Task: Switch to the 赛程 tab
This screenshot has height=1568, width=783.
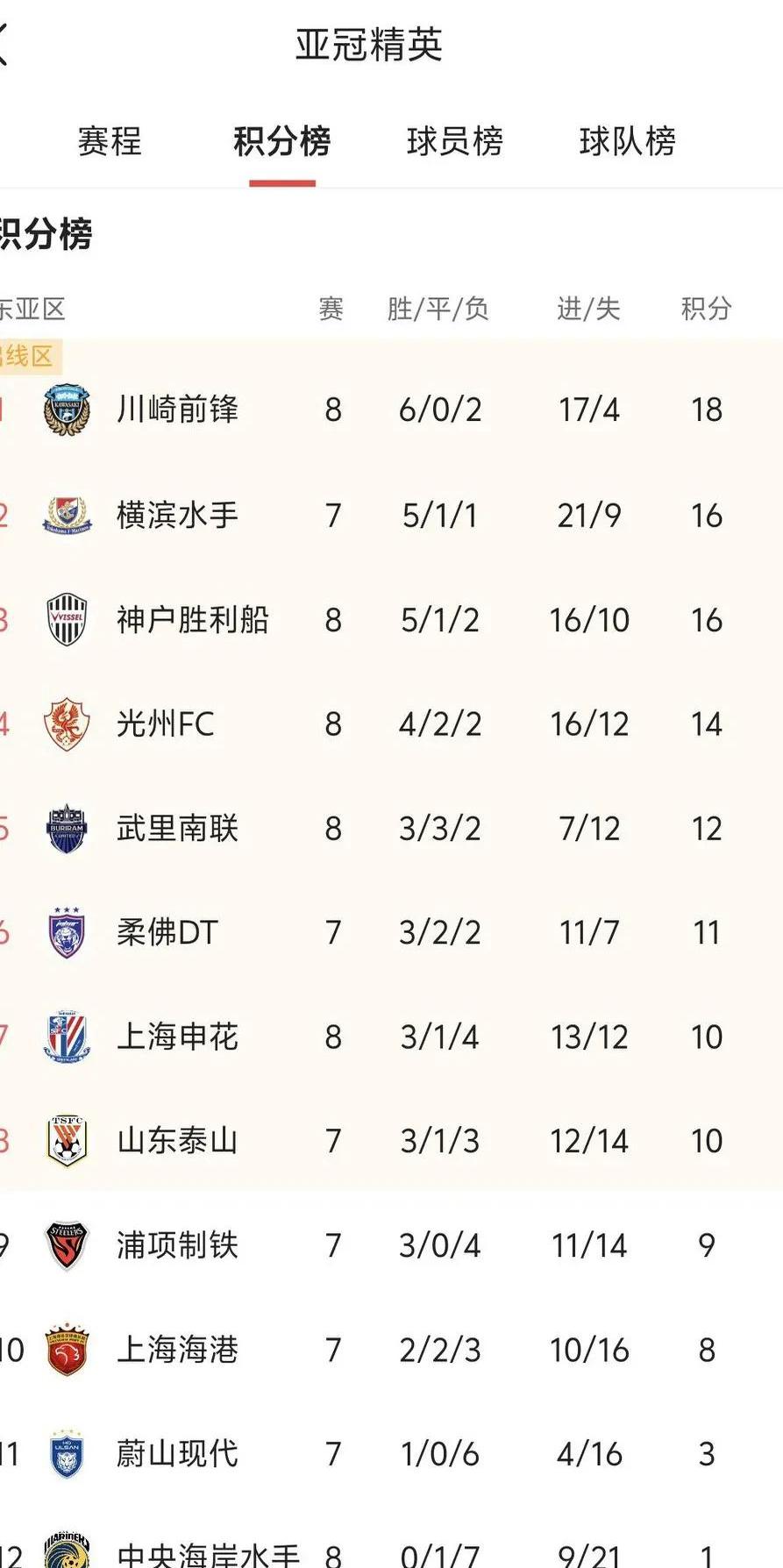Action: (x=110, y=141)
